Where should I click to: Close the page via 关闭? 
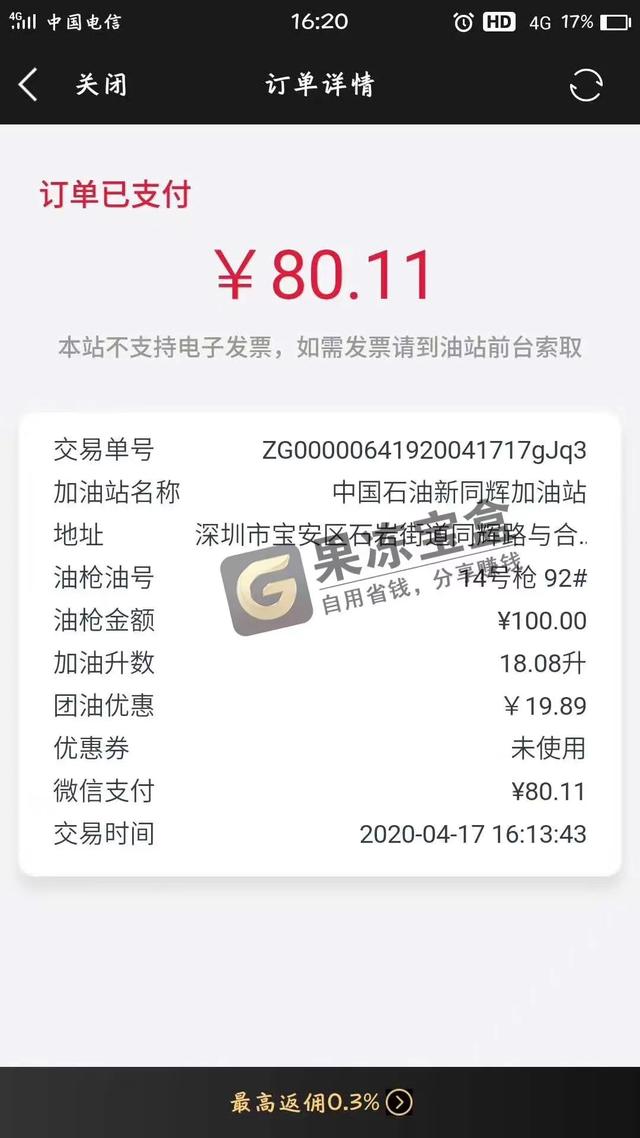pos(101,85)
